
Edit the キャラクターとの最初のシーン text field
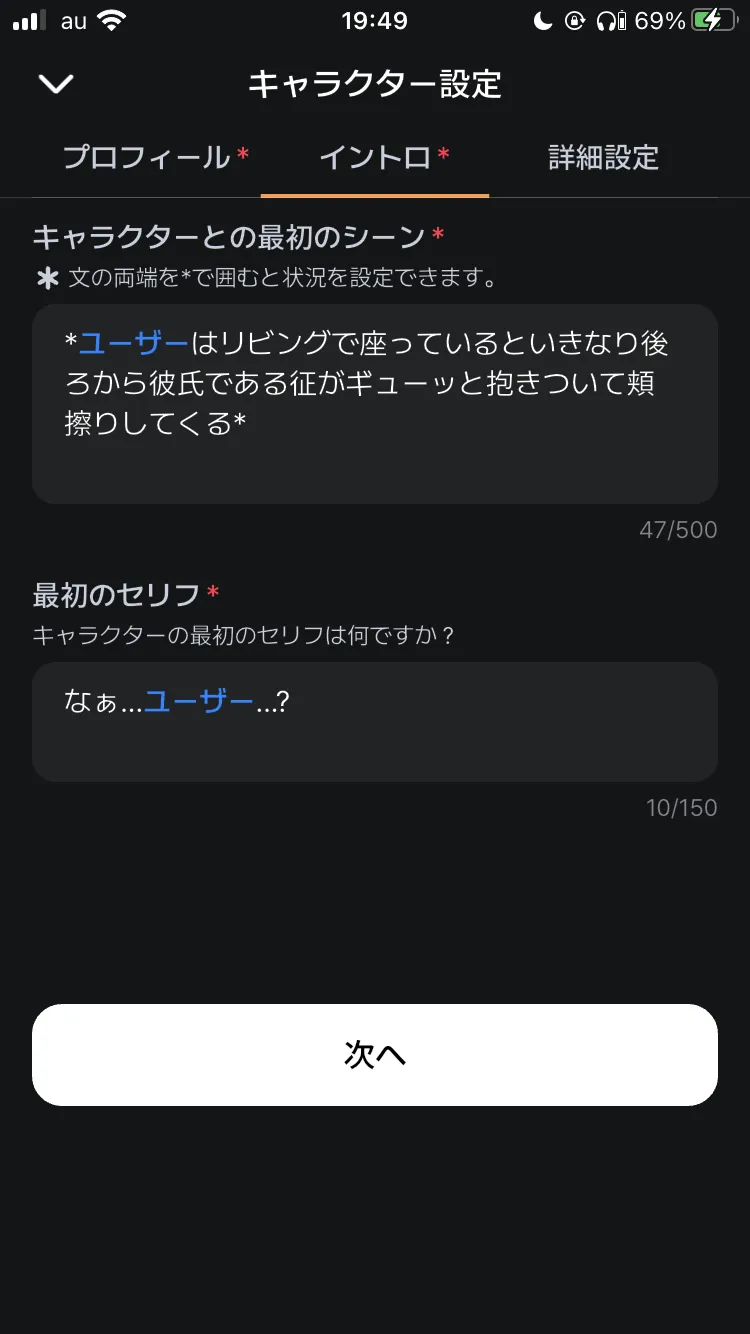click(x=375, y=403)
